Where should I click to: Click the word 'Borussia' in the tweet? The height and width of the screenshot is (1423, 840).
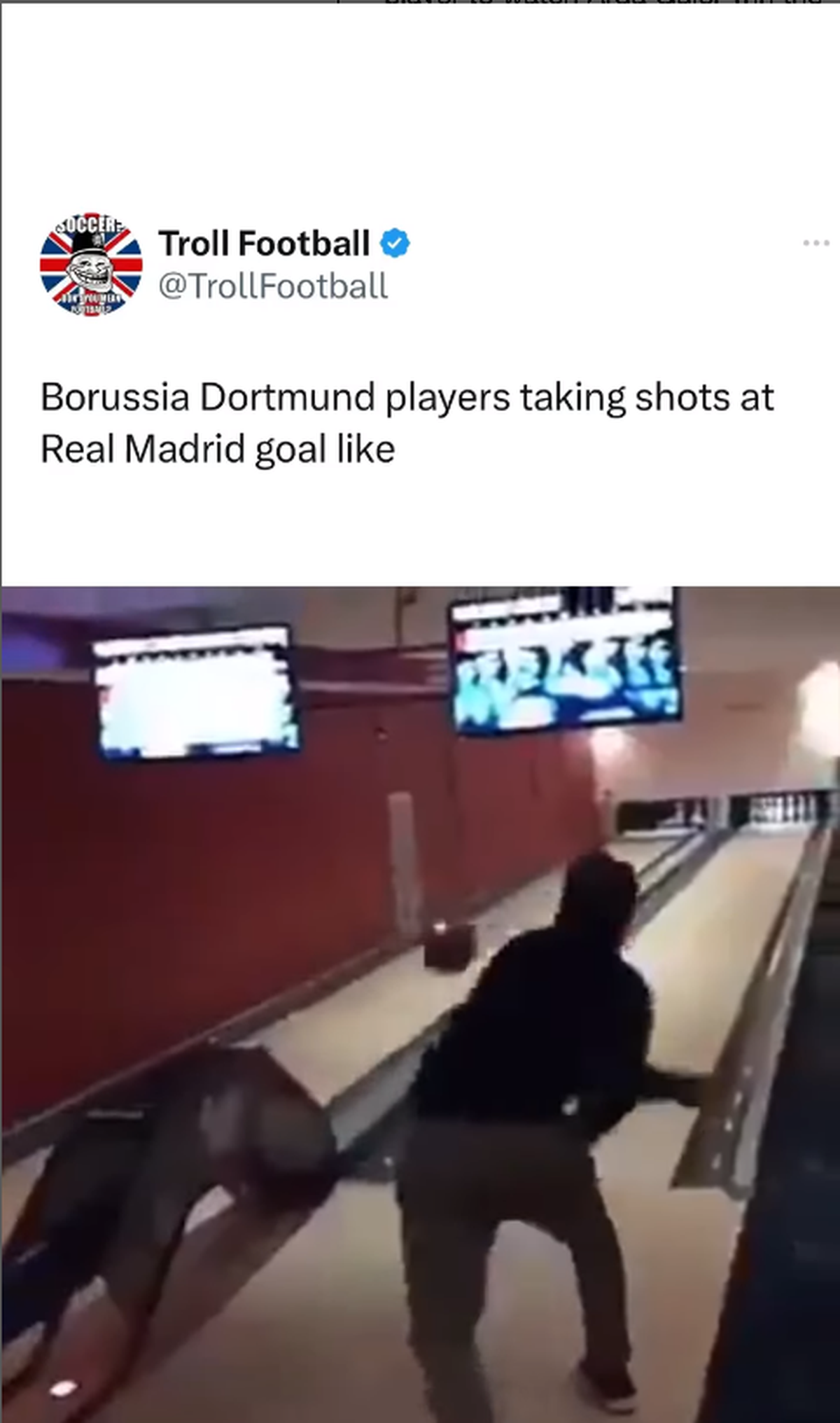(x=115, y=398)
